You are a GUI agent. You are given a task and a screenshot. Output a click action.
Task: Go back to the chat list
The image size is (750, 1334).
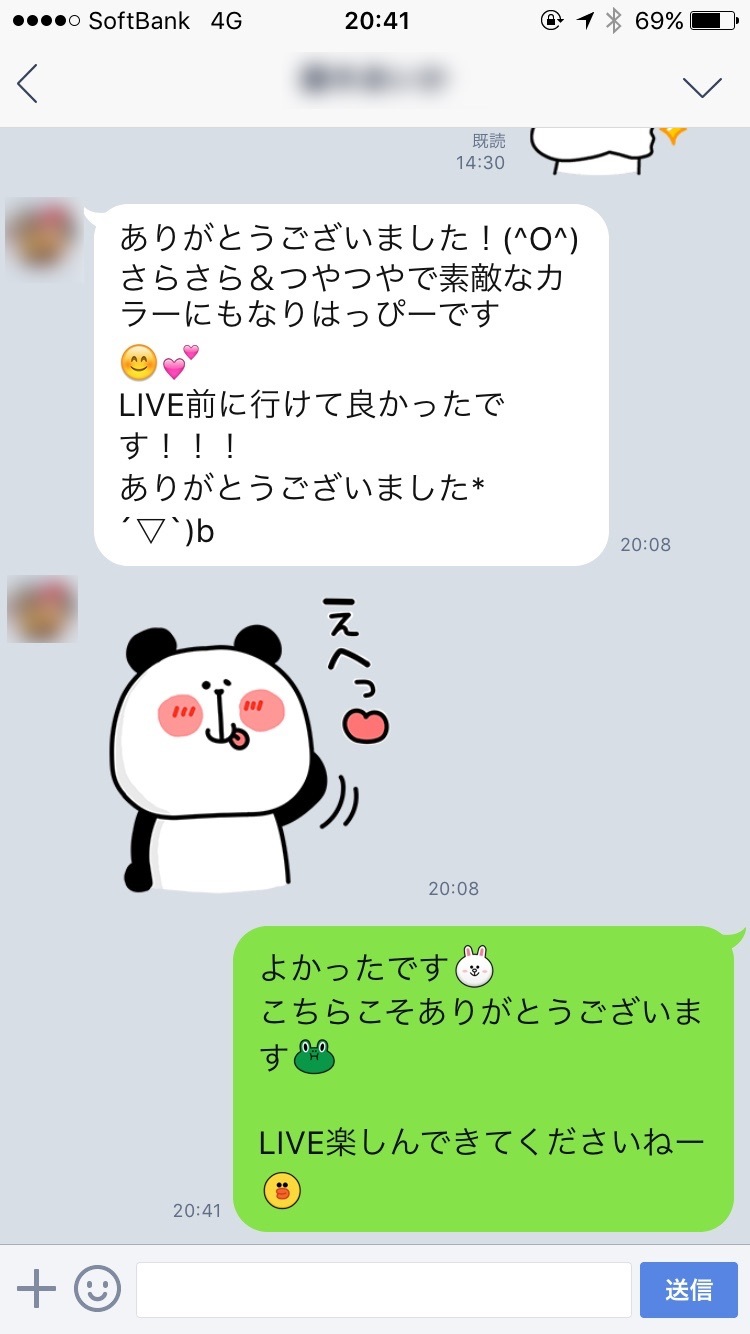[28, 84]
